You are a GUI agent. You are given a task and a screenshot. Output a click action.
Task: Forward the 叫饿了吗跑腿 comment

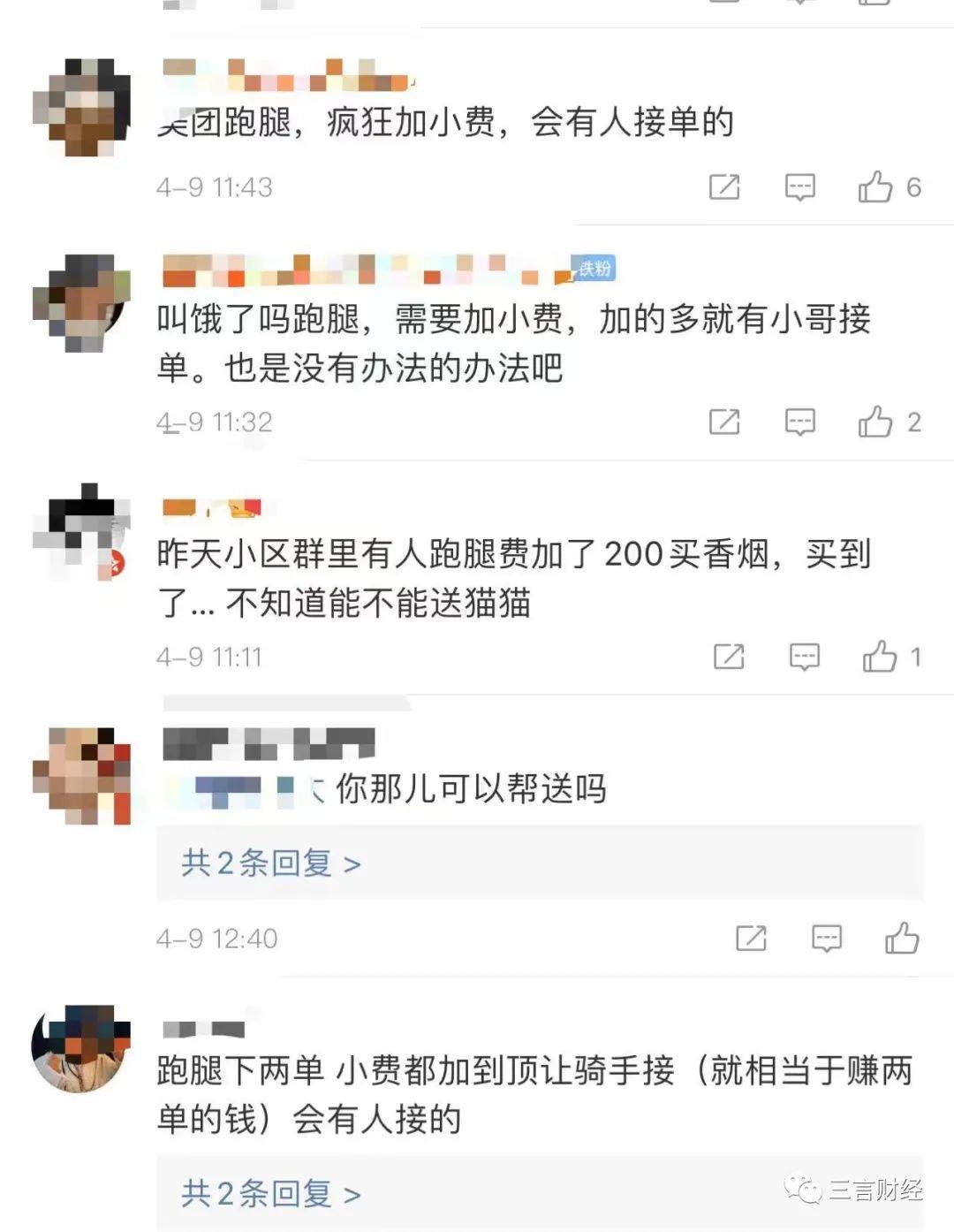[724, 422]
